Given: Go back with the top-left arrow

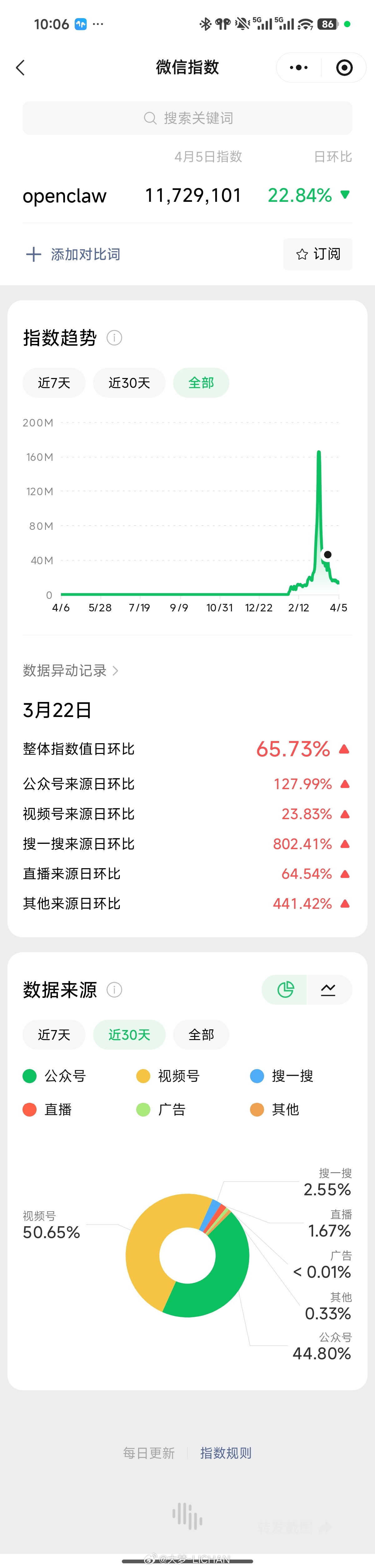Looking at the screenshot, I should click(20, 67).
